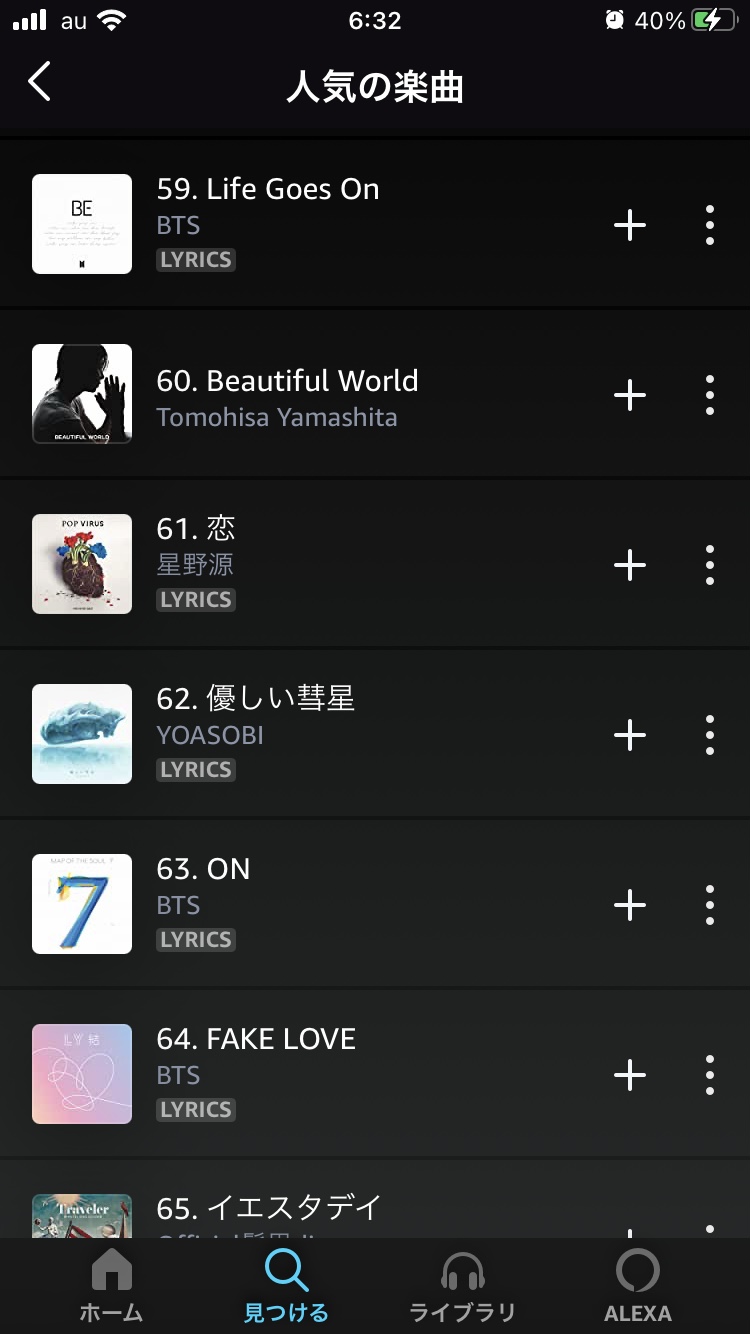Screen dimensions: 750x1334
Task: Add Beautiful World to library
Action: tap(630, 395)
